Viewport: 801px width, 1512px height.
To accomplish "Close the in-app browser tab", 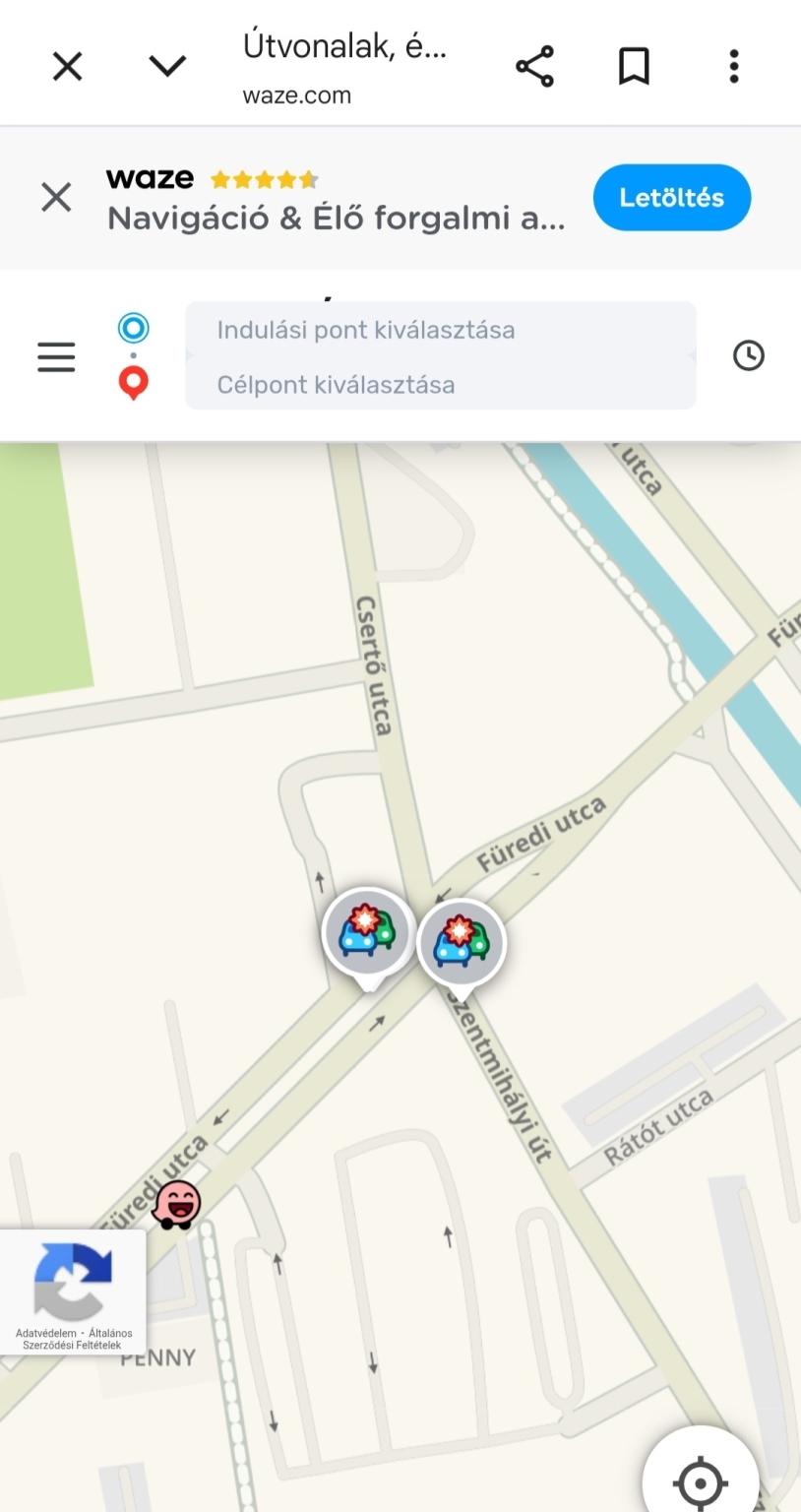I will [67, 67].
